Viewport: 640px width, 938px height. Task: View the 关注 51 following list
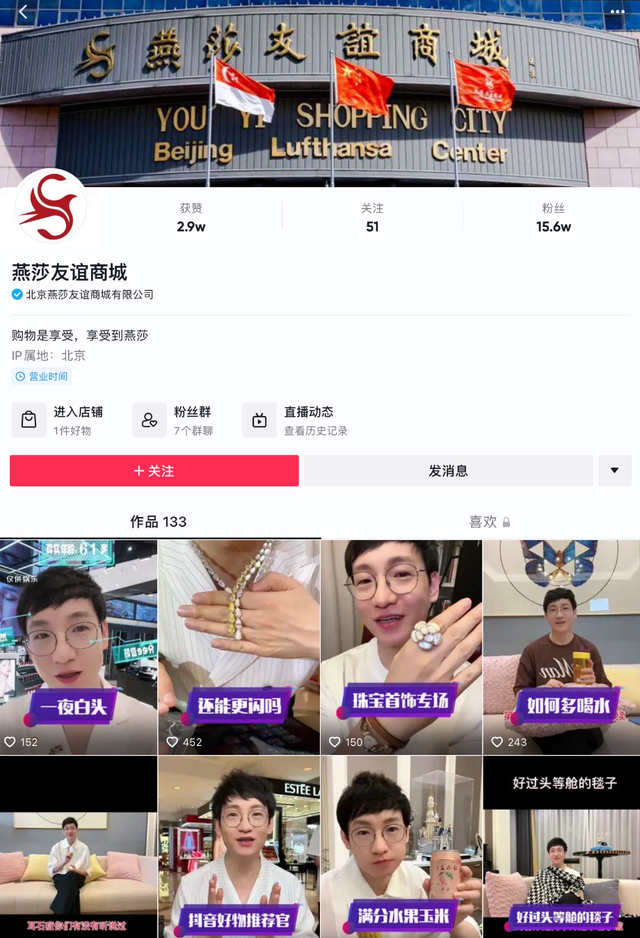[372, 218]
